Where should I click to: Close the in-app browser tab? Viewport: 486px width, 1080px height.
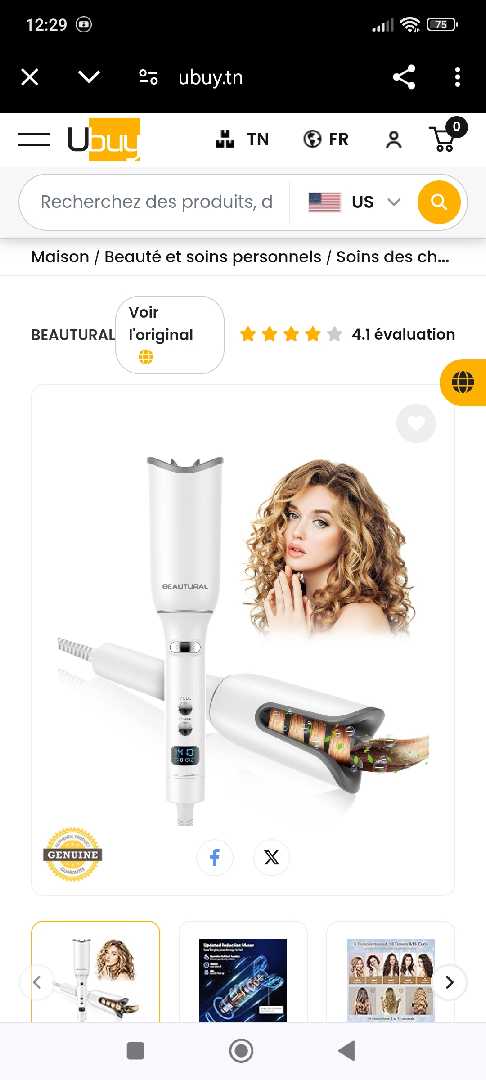point(30,77)
